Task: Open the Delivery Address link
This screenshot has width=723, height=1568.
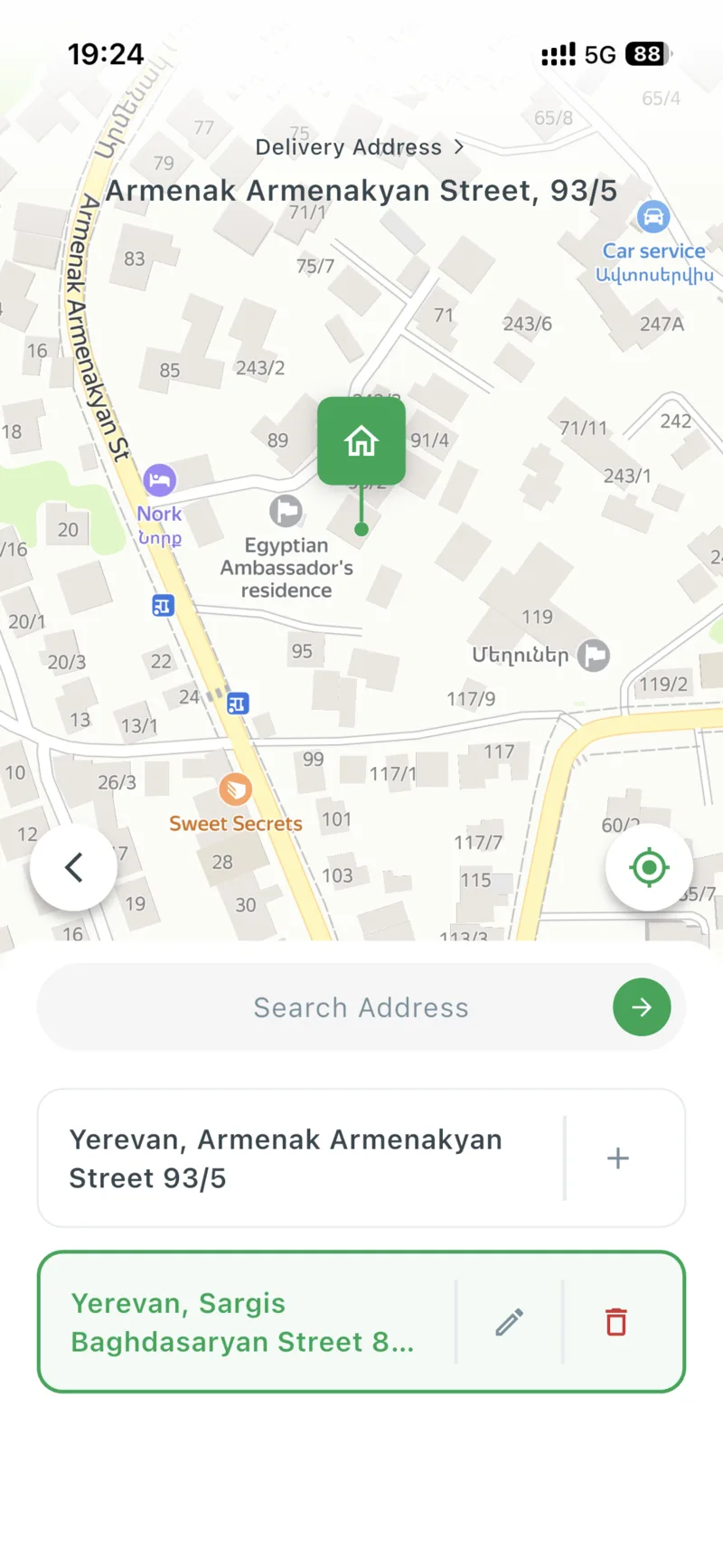Action: (x=360, y=147)
